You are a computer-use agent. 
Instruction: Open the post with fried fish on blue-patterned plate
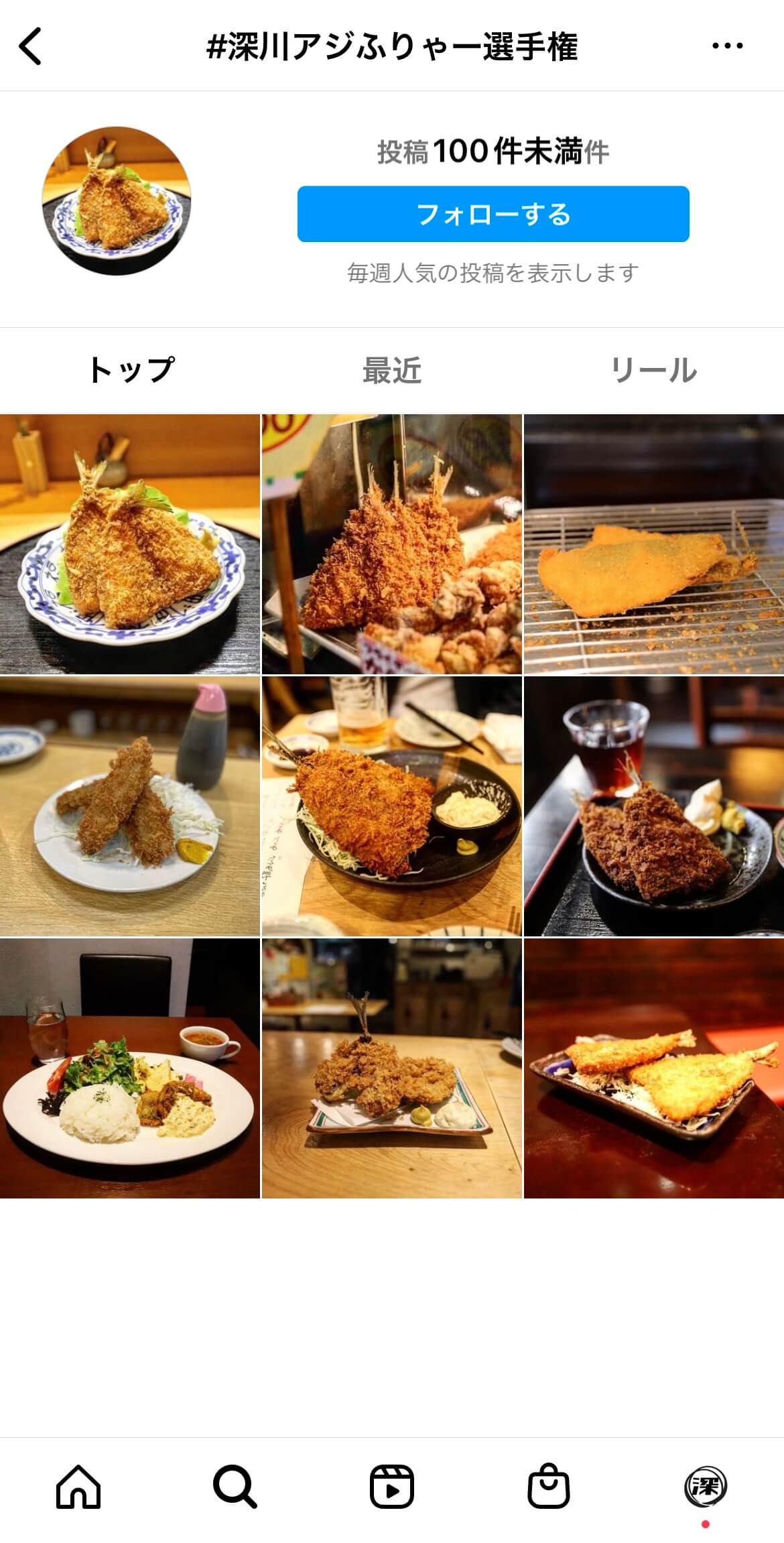(129, 544)
